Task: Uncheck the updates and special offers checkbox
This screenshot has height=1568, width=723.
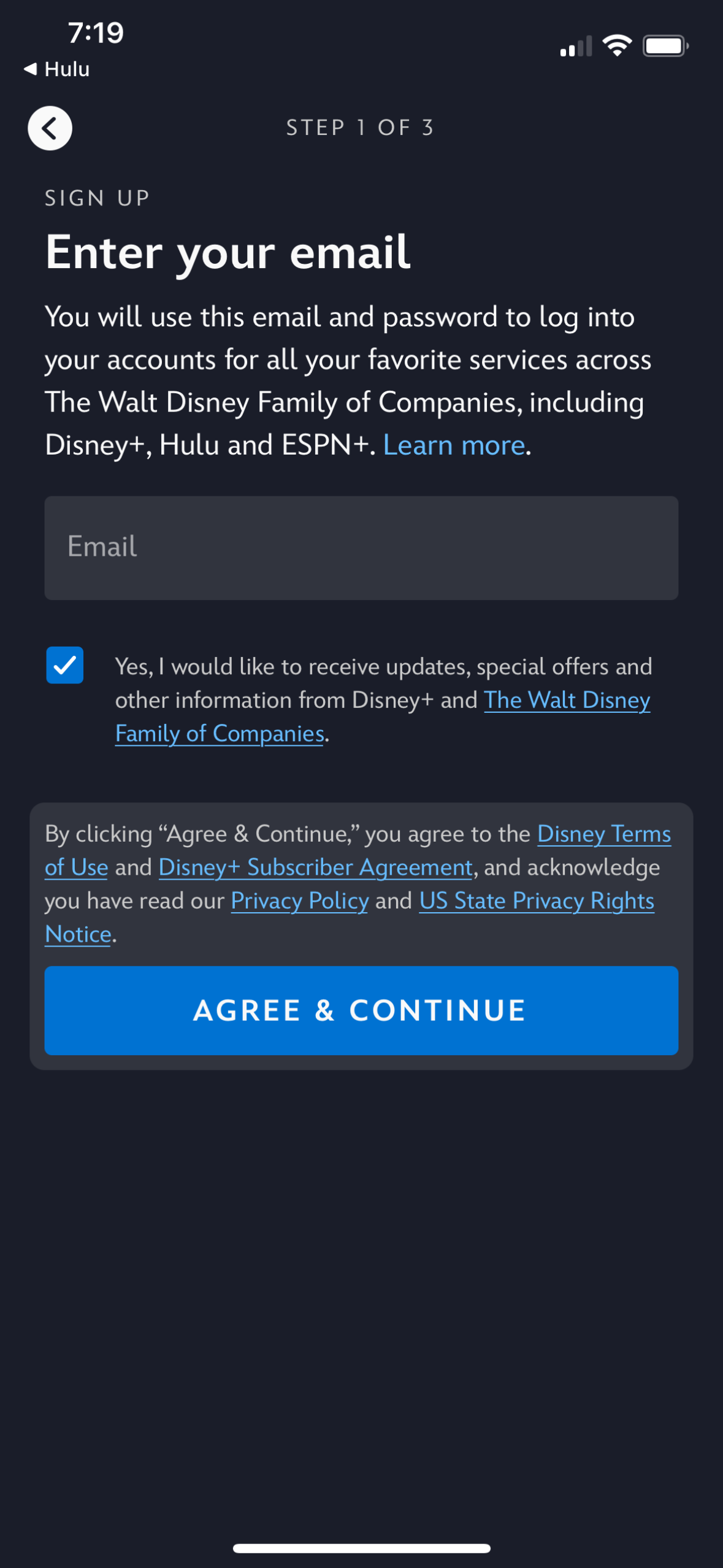Action: (x=65, y=665)
